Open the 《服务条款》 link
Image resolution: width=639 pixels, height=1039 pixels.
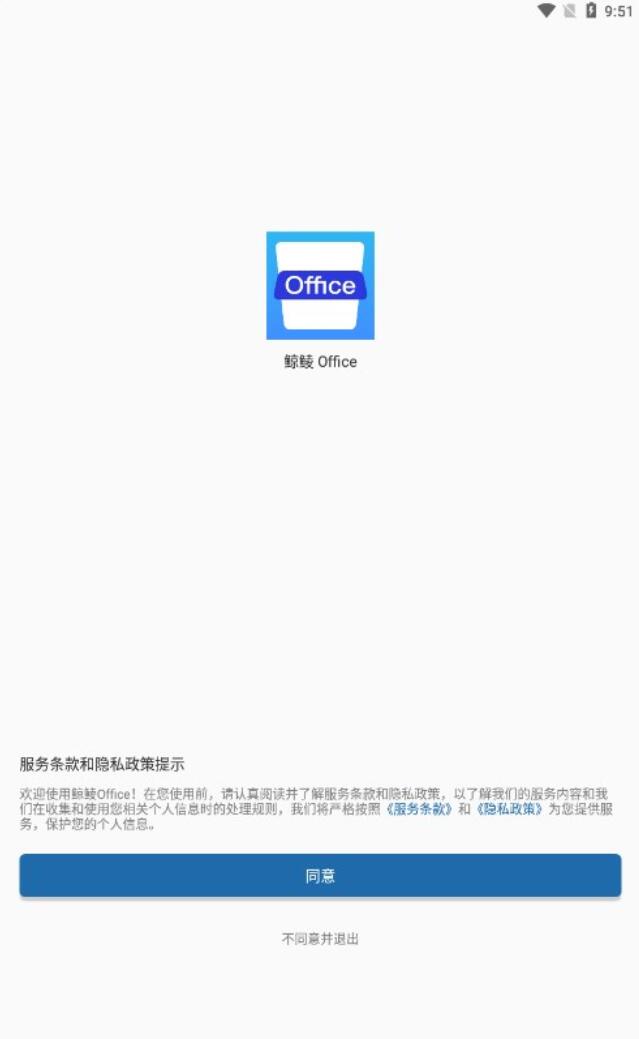[x=420, y=809]
